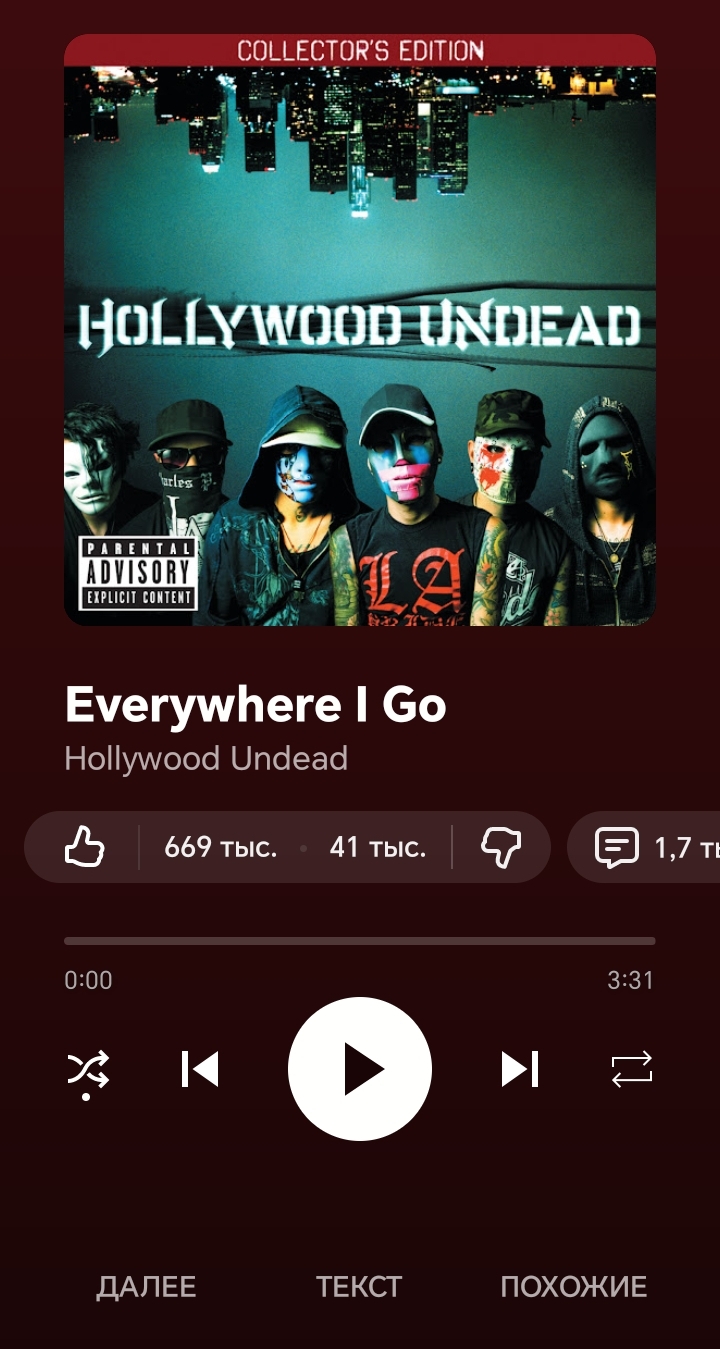Show the ПОХОЖИЕ tab
The width and height of the screenshot is (720, 1349).
573,1287
